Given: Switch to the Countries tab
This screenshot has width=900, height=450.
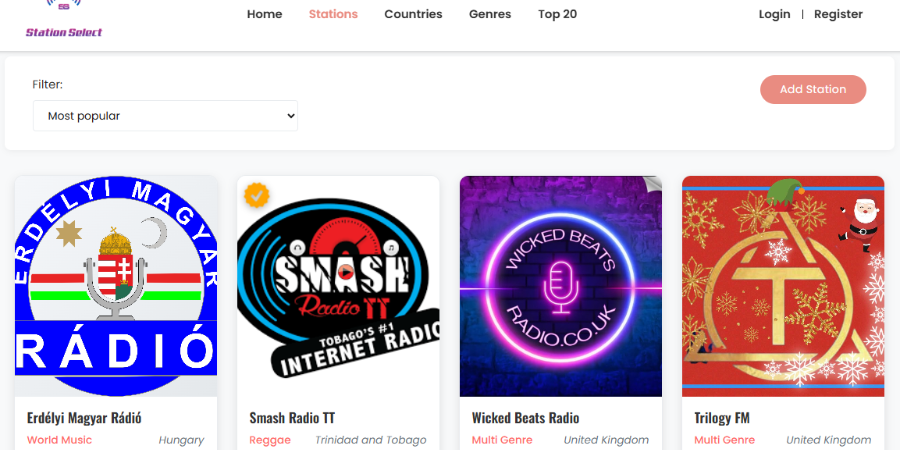Looking at the screenshot, I should coord(413,14).
